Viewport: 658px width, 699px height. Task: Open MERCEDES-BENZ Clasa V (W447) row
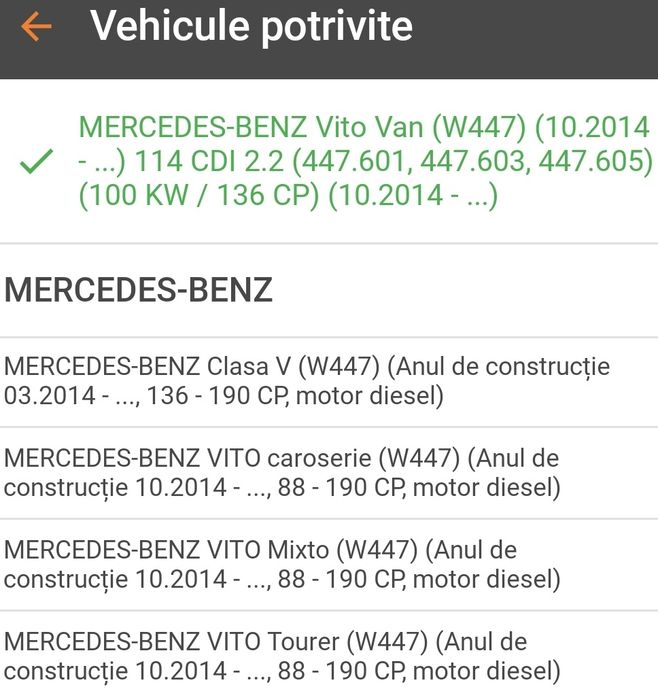point(308,381)
